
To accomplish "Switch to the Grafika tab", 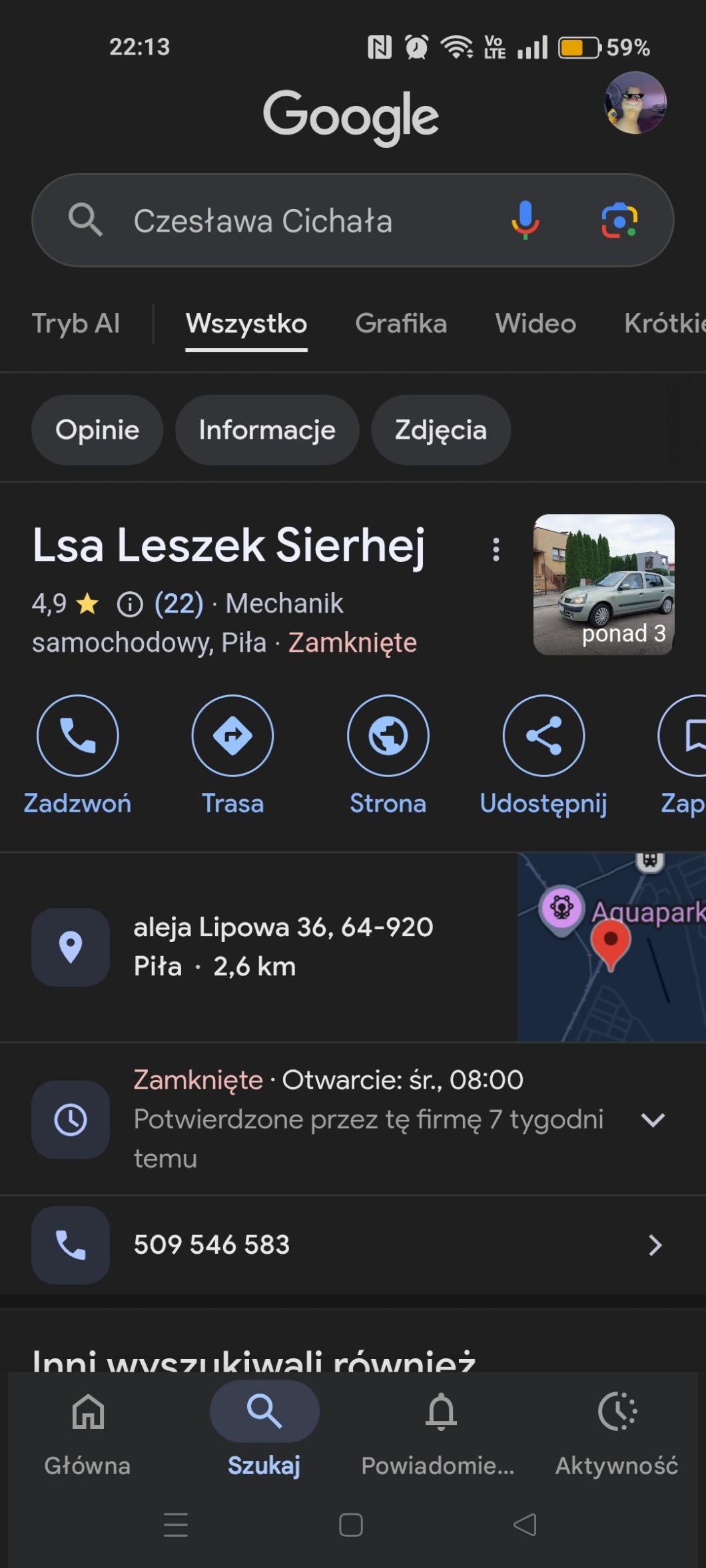I will coord(401,324).
